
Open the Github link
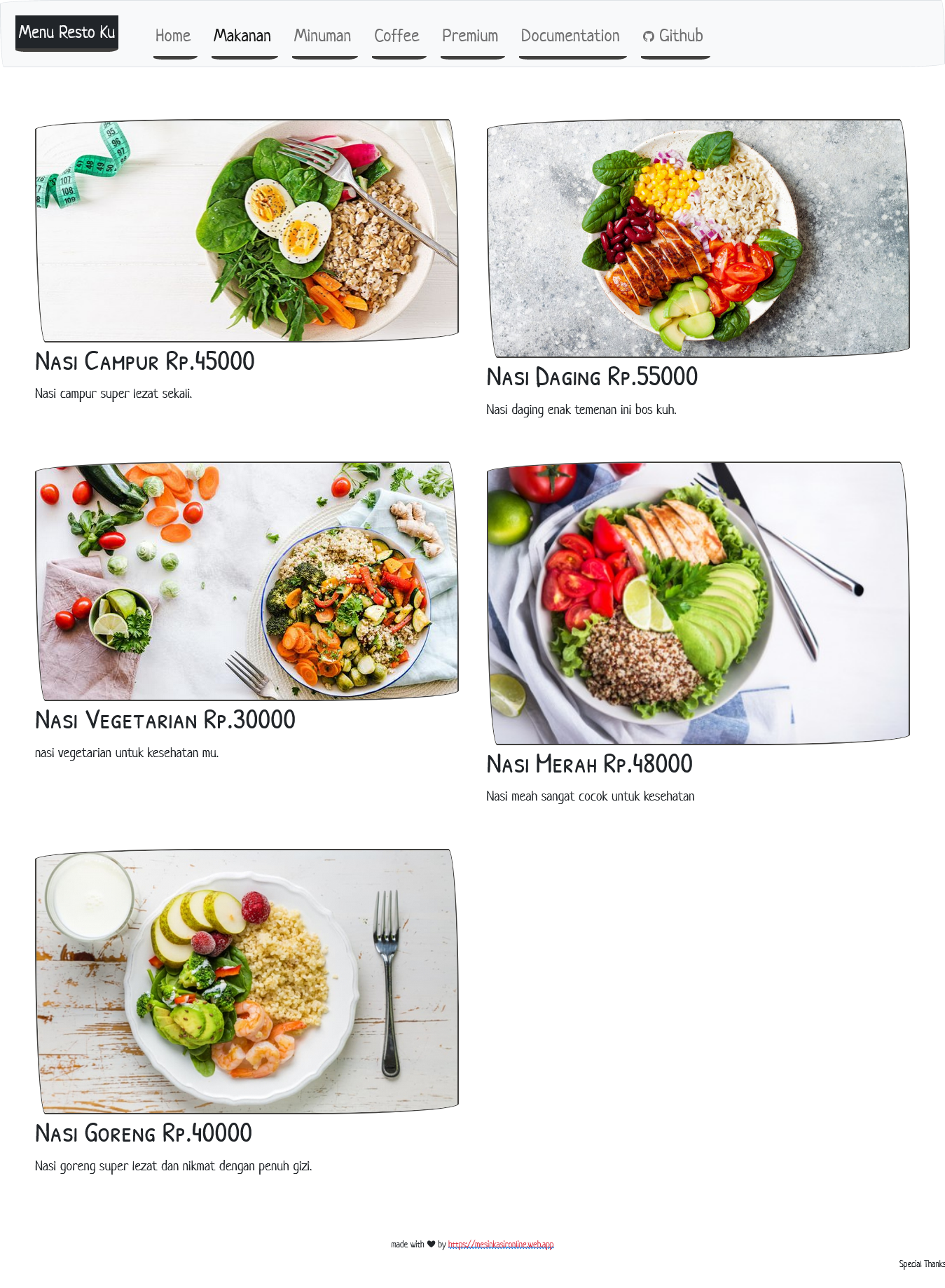click(673, 36)
